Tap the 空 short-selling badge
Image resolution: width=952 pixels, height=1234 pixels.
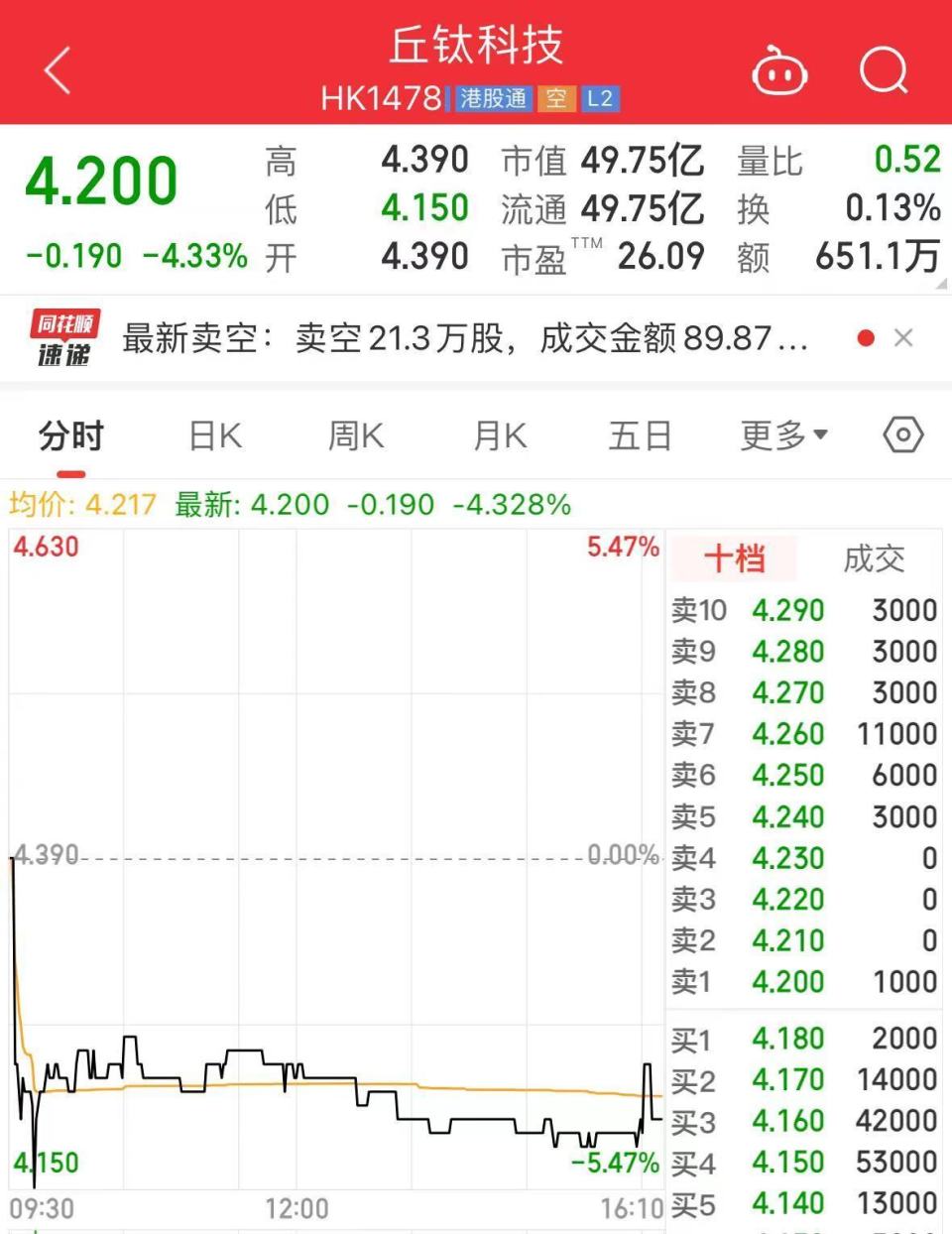click(x=557, y=98)
